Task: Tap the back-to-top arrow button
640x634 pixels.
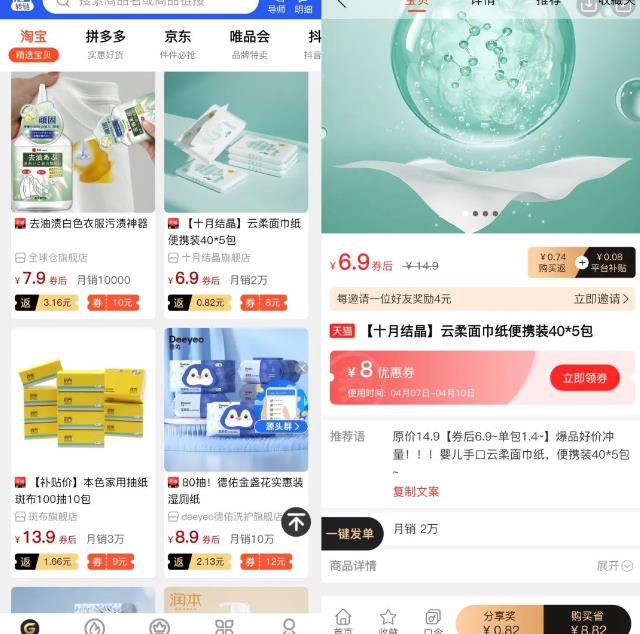Action: (x=297, y=521)
